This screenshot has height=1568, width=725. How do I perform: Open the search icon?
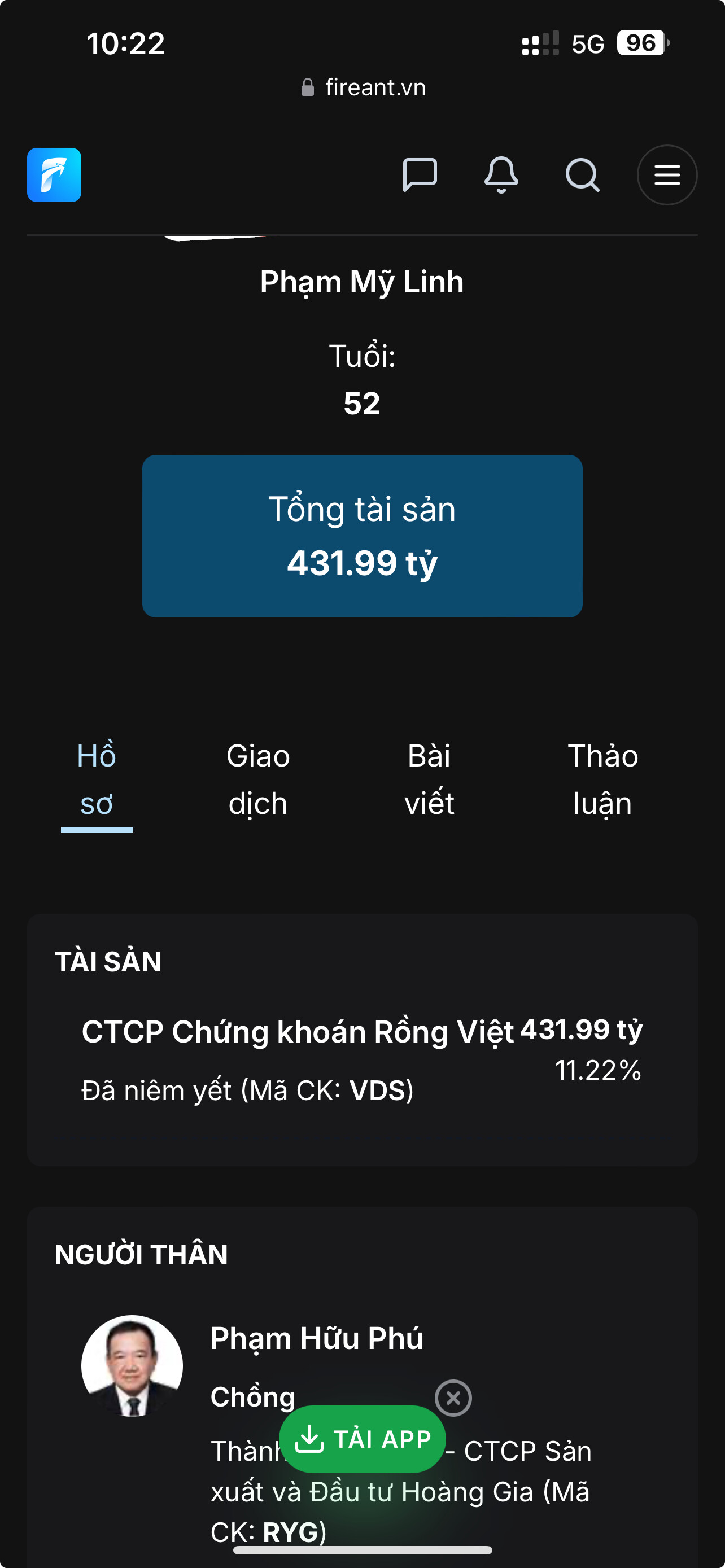click(582, 175)
